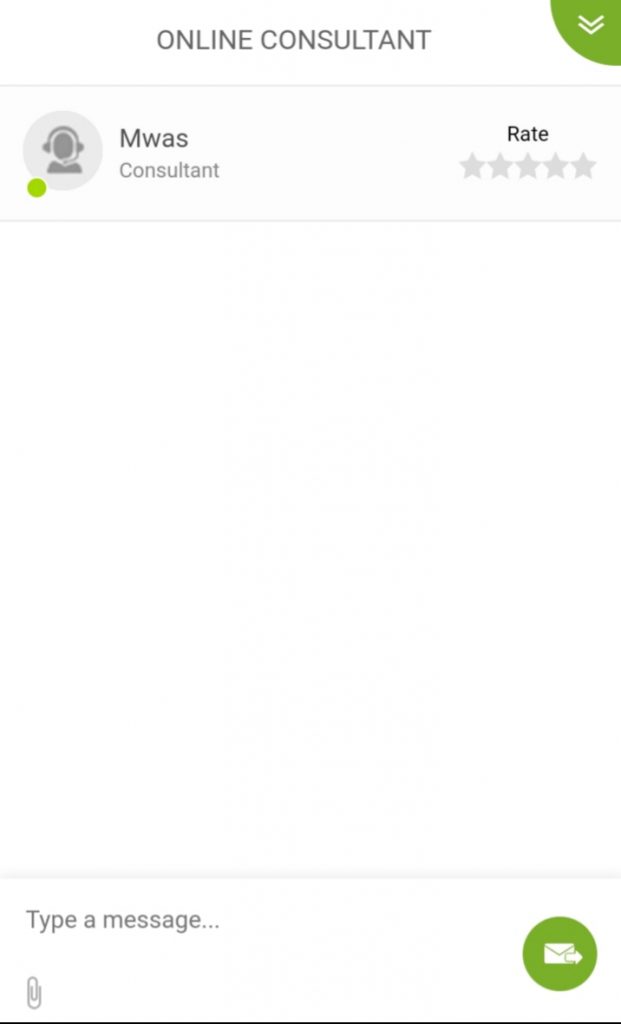
Task: Give Mwas a one-star rating
Action: click(472, 166)
